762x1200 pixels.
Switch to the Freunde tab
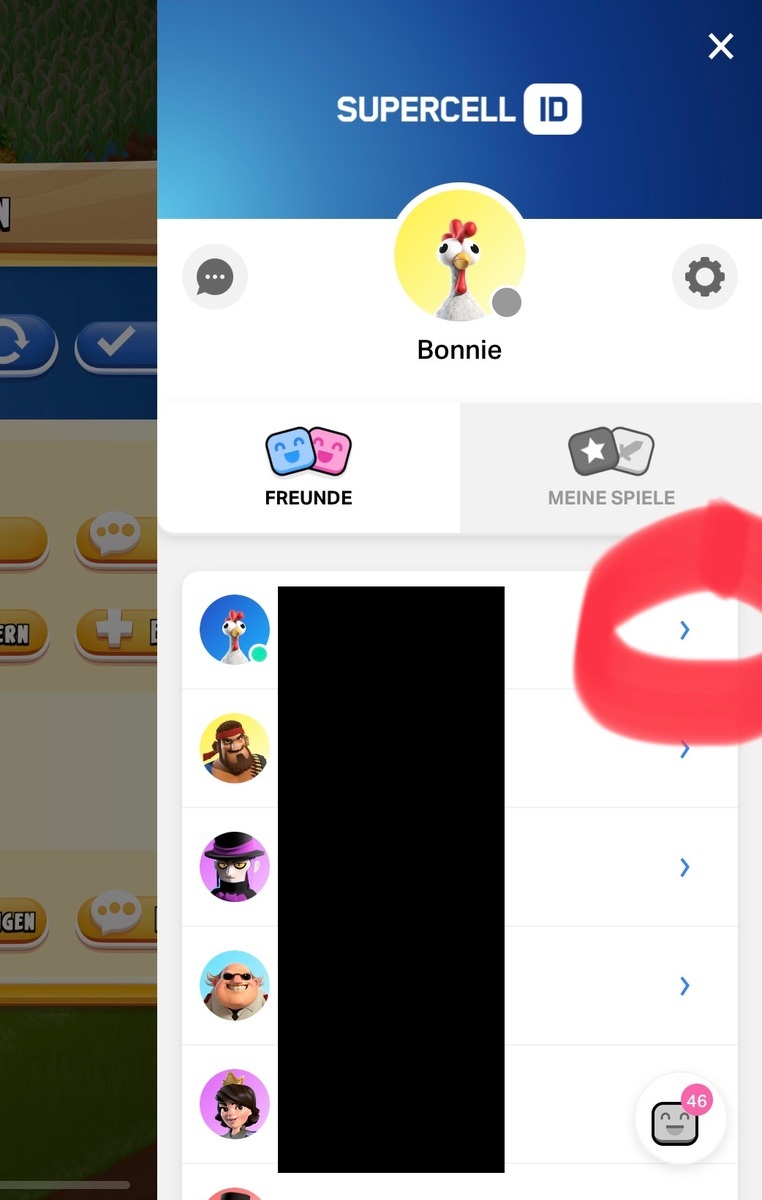tap(308, 468)
